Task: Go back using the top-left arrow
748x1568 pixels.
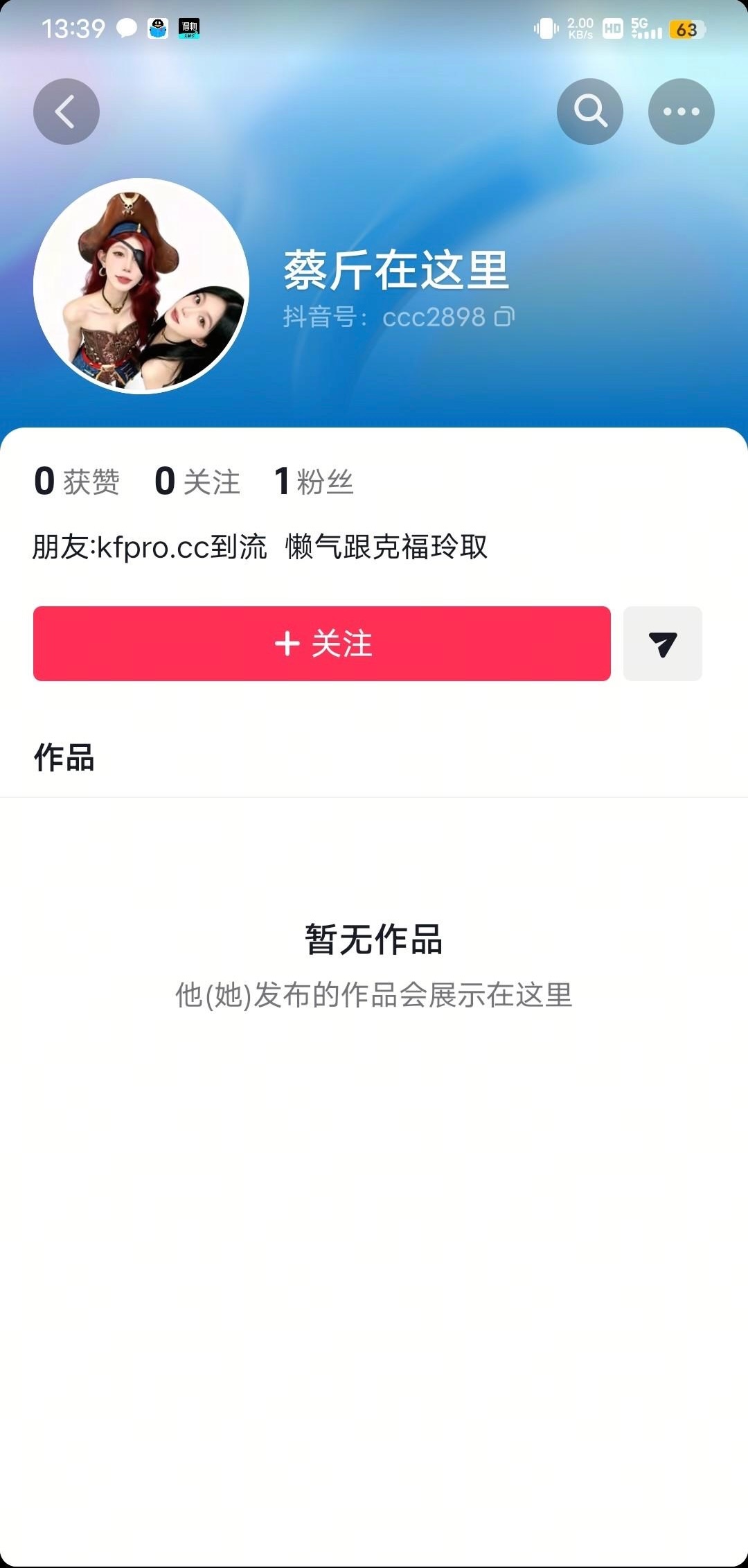Action: click(66, 112)
